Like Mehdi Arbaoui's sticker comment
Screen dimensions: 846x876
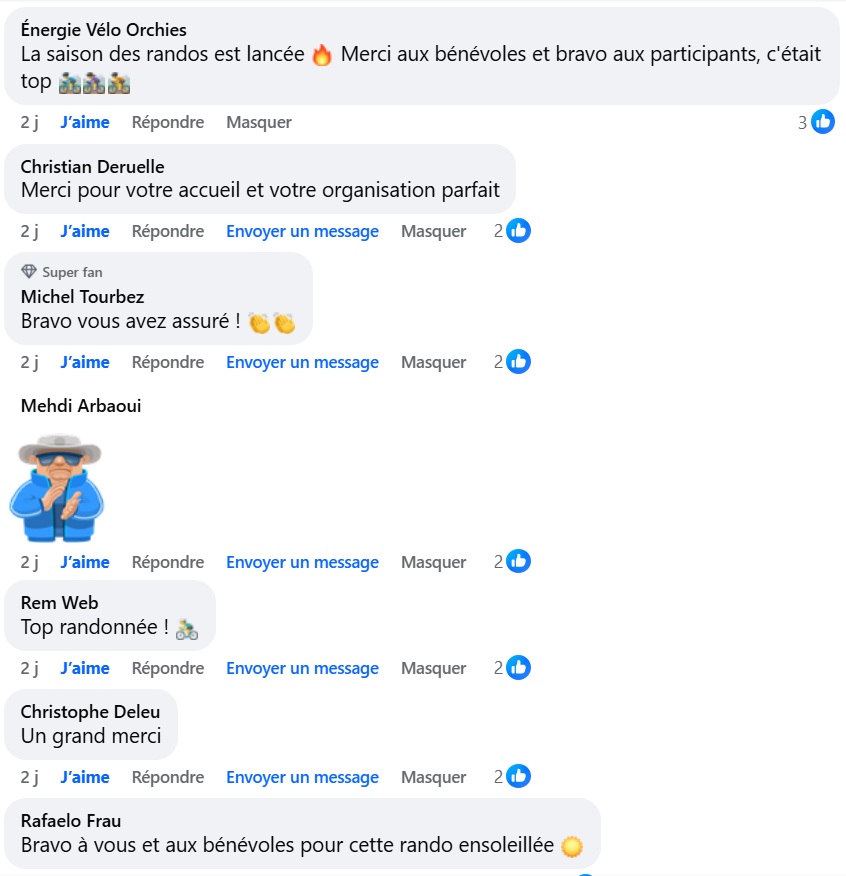point(84,562)
